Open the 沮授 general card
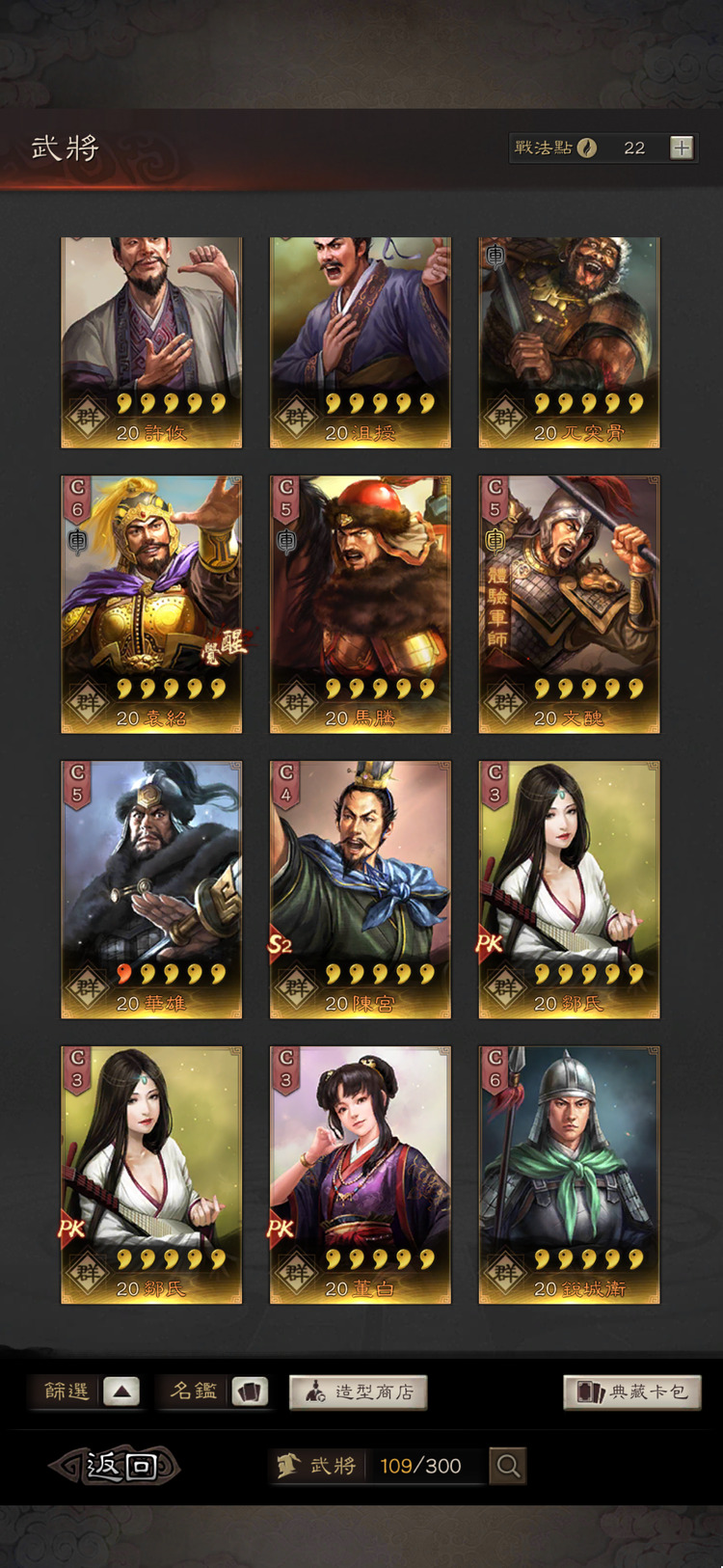723x1568 pixels. point(360,342)
